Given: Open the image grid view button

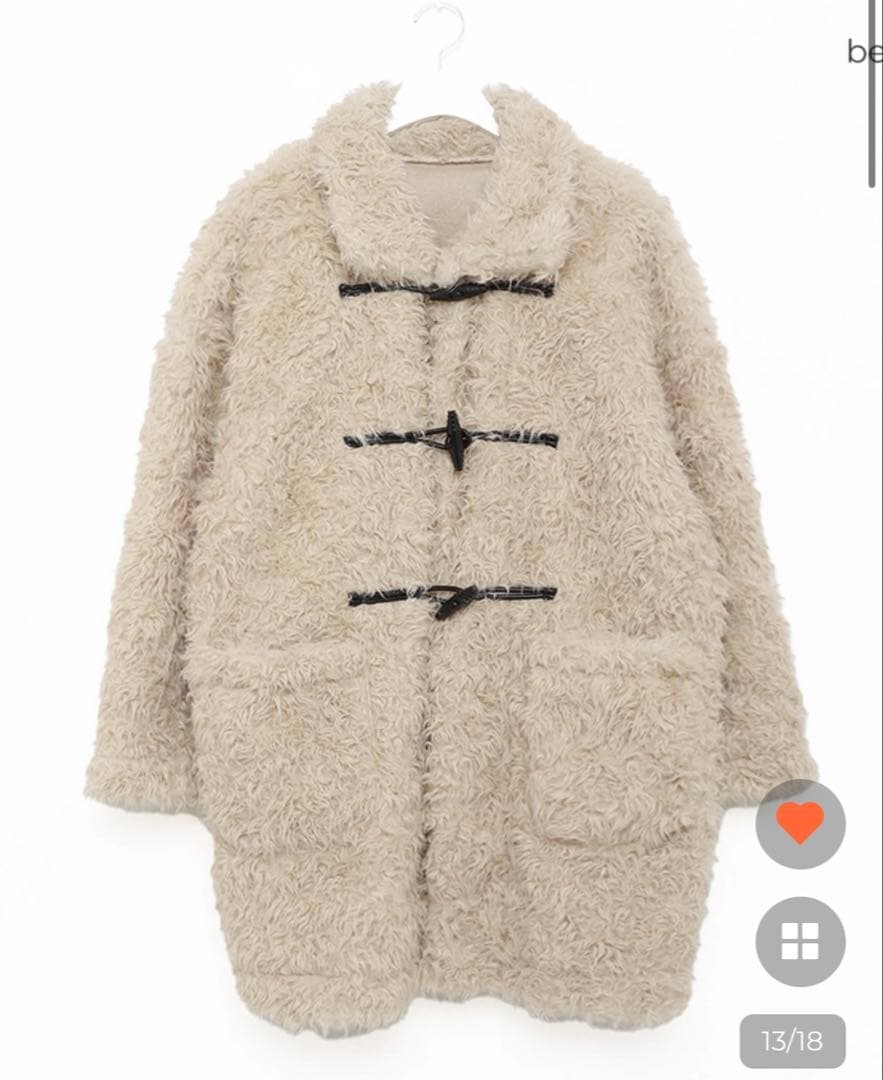Looking at the screenshot, I should point(800,941).
